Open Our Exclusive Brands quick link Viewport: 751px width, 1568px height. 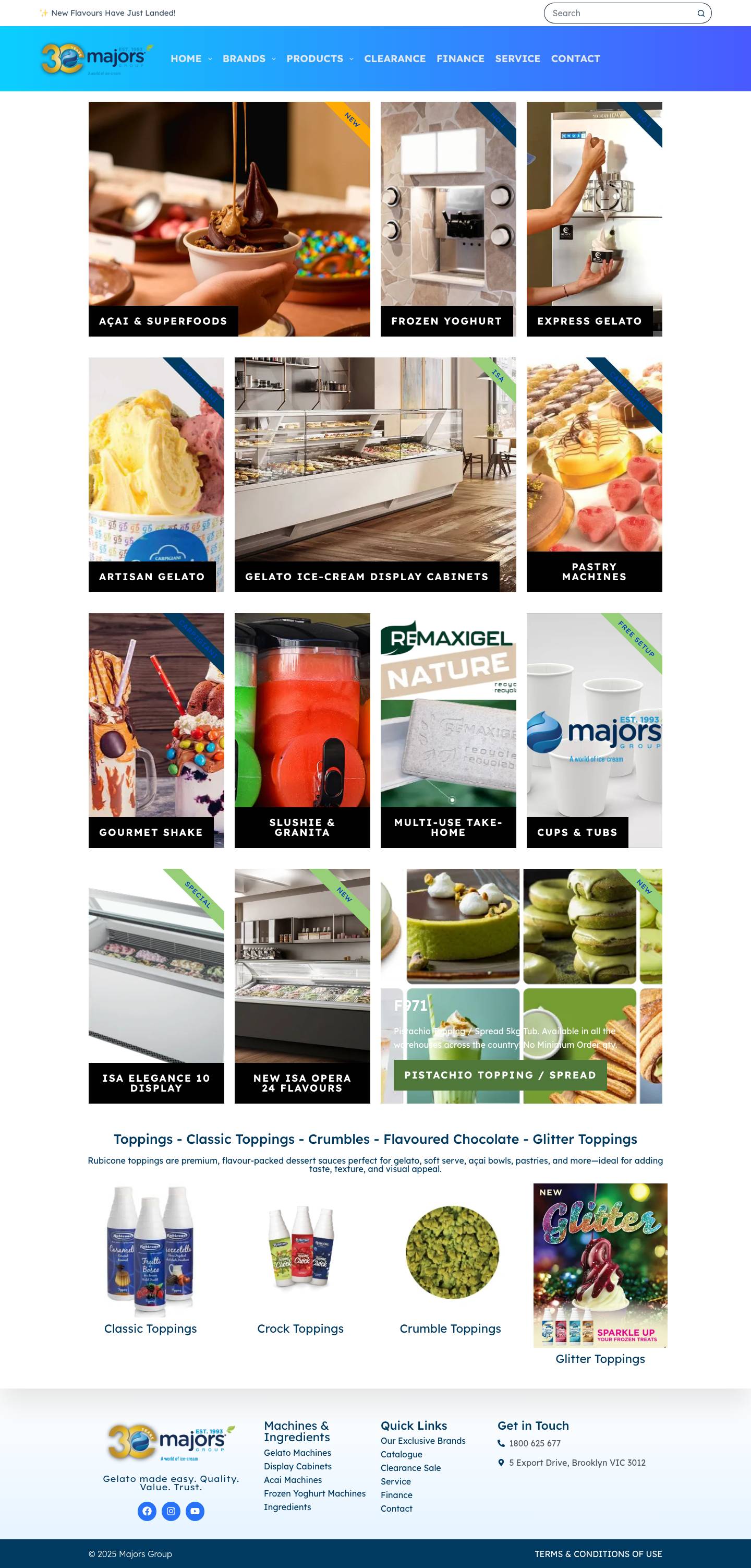click(422, 1441)
